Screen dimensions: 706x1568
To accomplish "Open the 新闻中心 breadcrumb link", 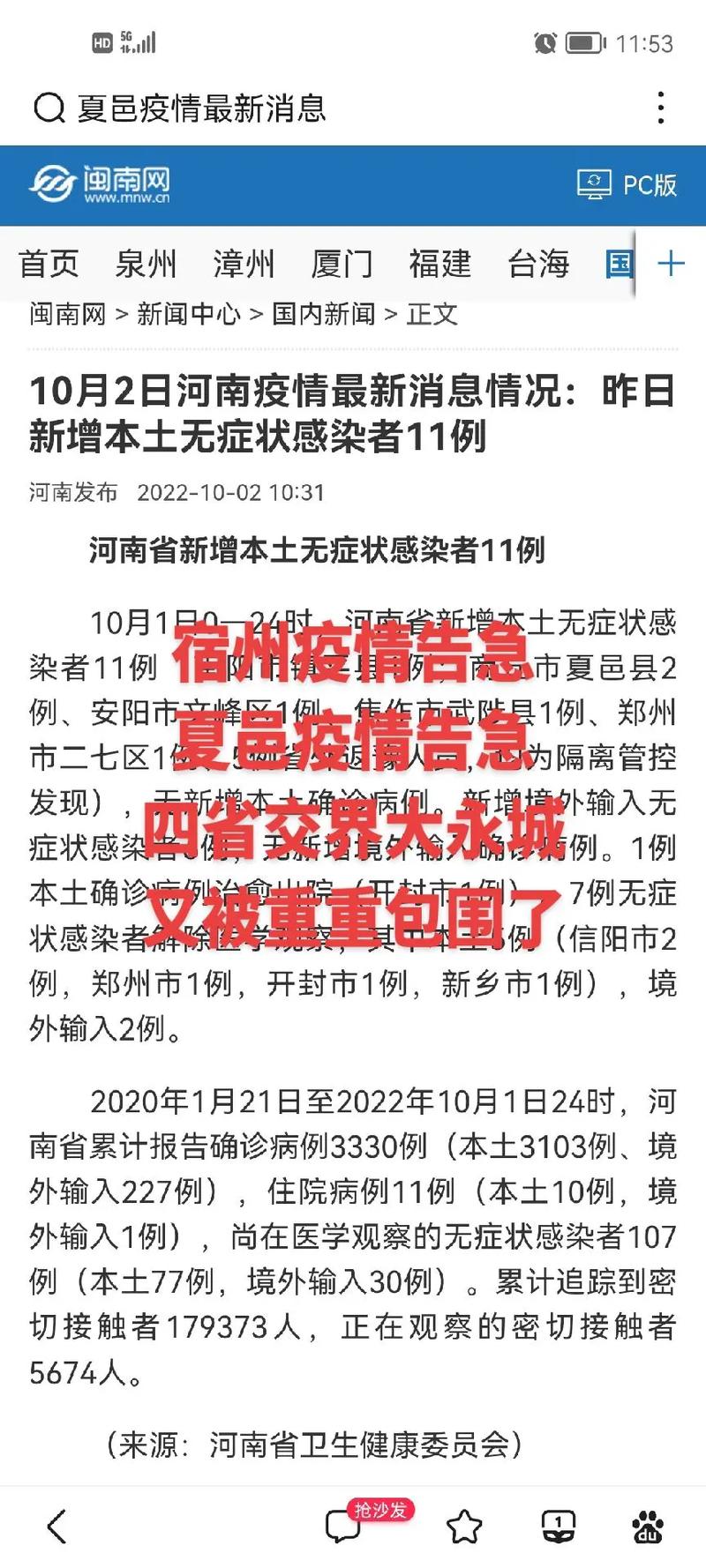I will click(x=189, y=314).
